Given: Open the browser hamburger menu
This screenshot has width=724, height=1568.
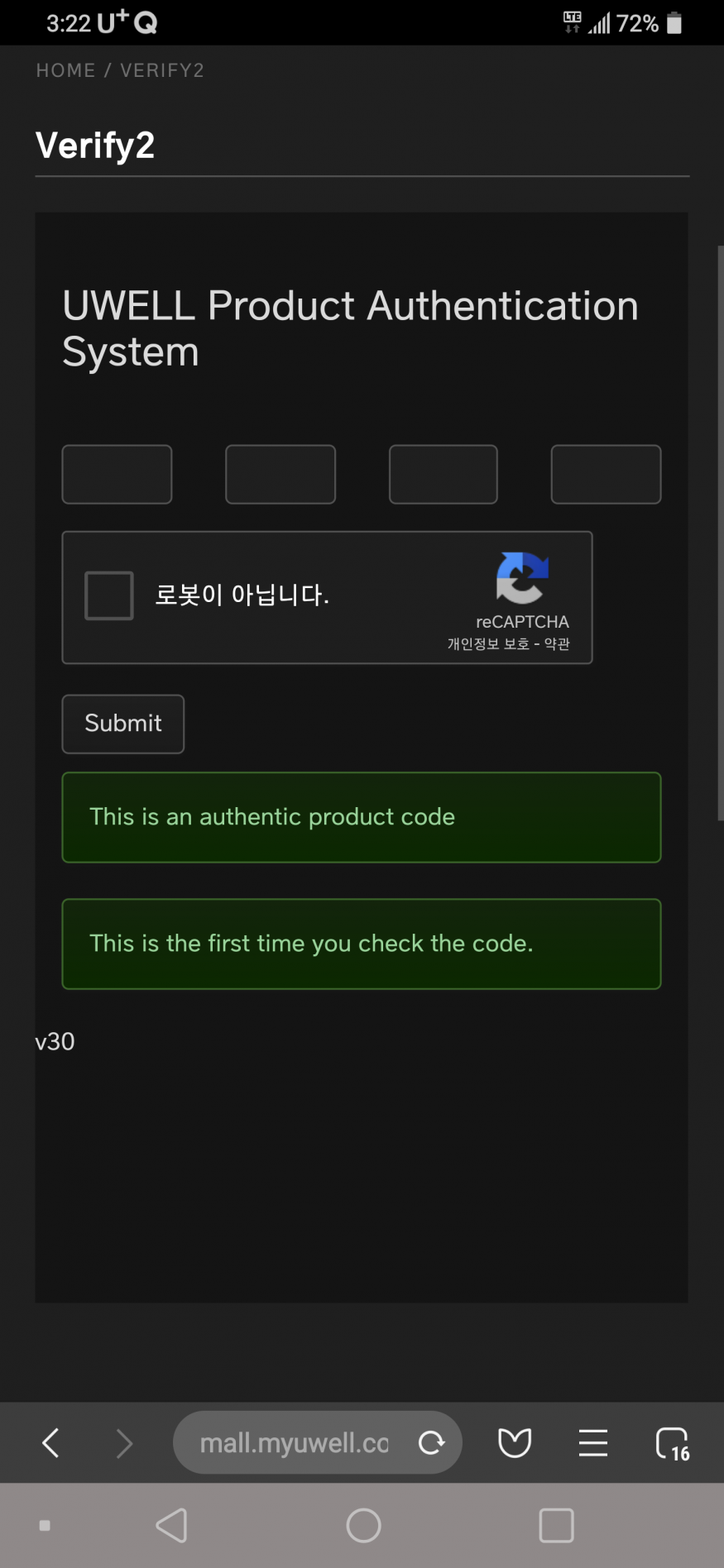Looking at the screenshot, I should [x=593, y=1443].
